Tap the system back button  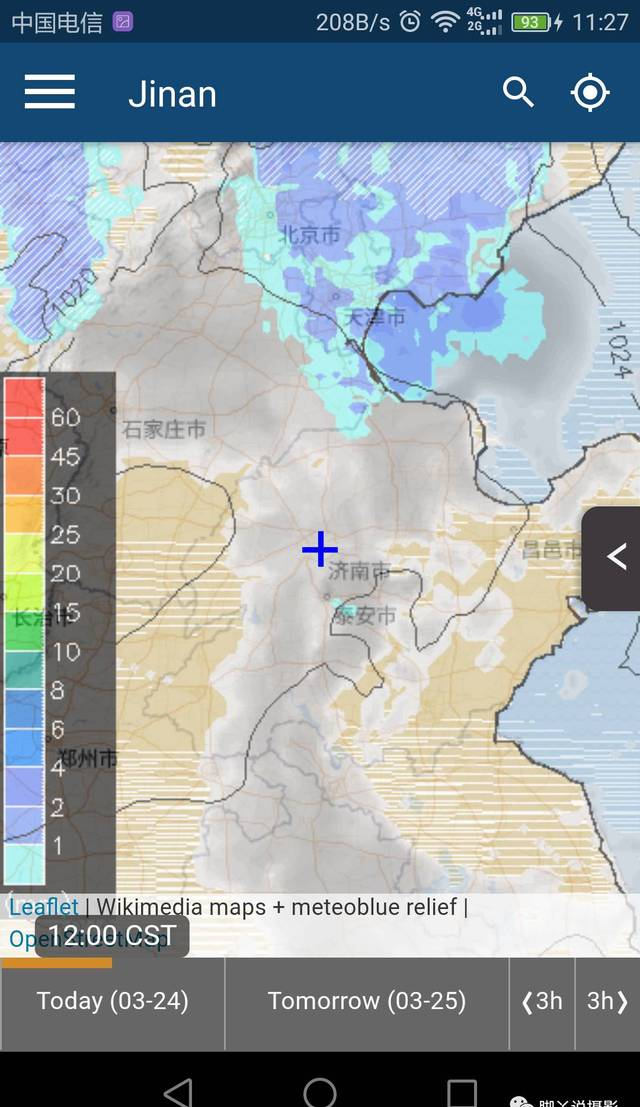click(x=177, y=1091)
